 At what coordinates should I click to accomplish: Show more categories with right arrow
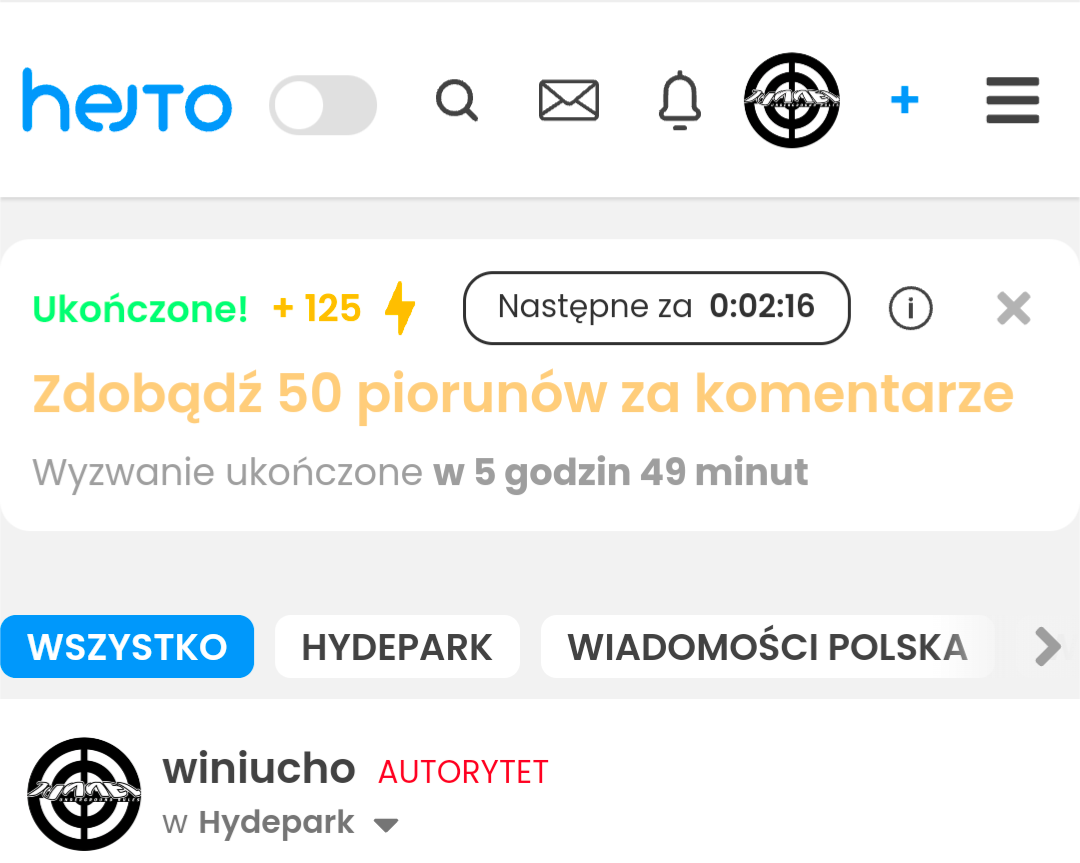coord(1047,647)
